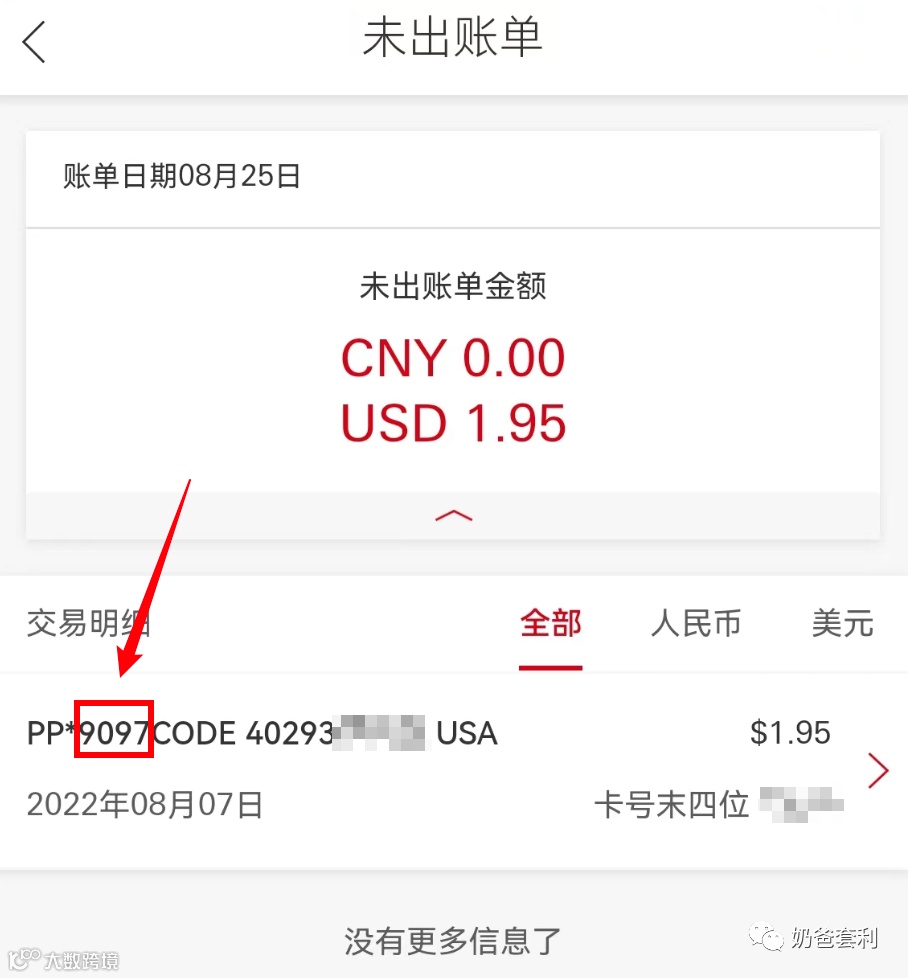Tap the CNY 0.00 unbilled amount
This screenshot has width=908, height=978.
pyautogui.click(x=453, y=357)
